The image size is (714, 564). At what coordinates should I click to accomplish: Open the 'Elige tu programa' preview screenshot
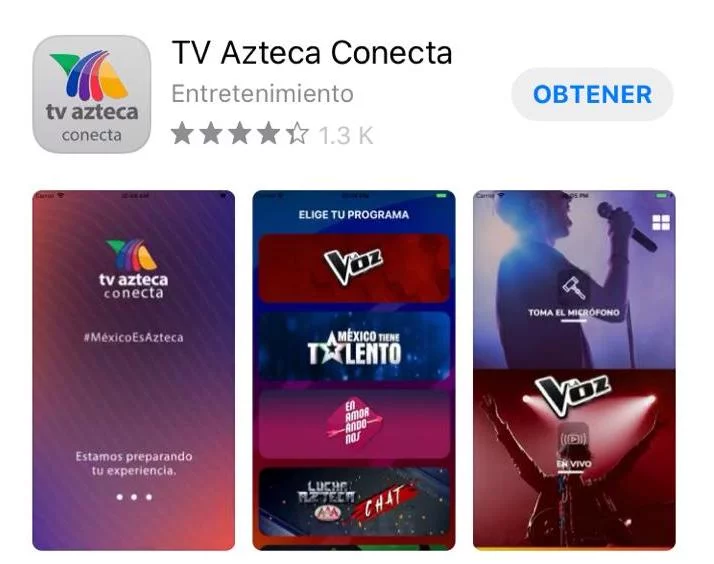[x=354, y=370]
